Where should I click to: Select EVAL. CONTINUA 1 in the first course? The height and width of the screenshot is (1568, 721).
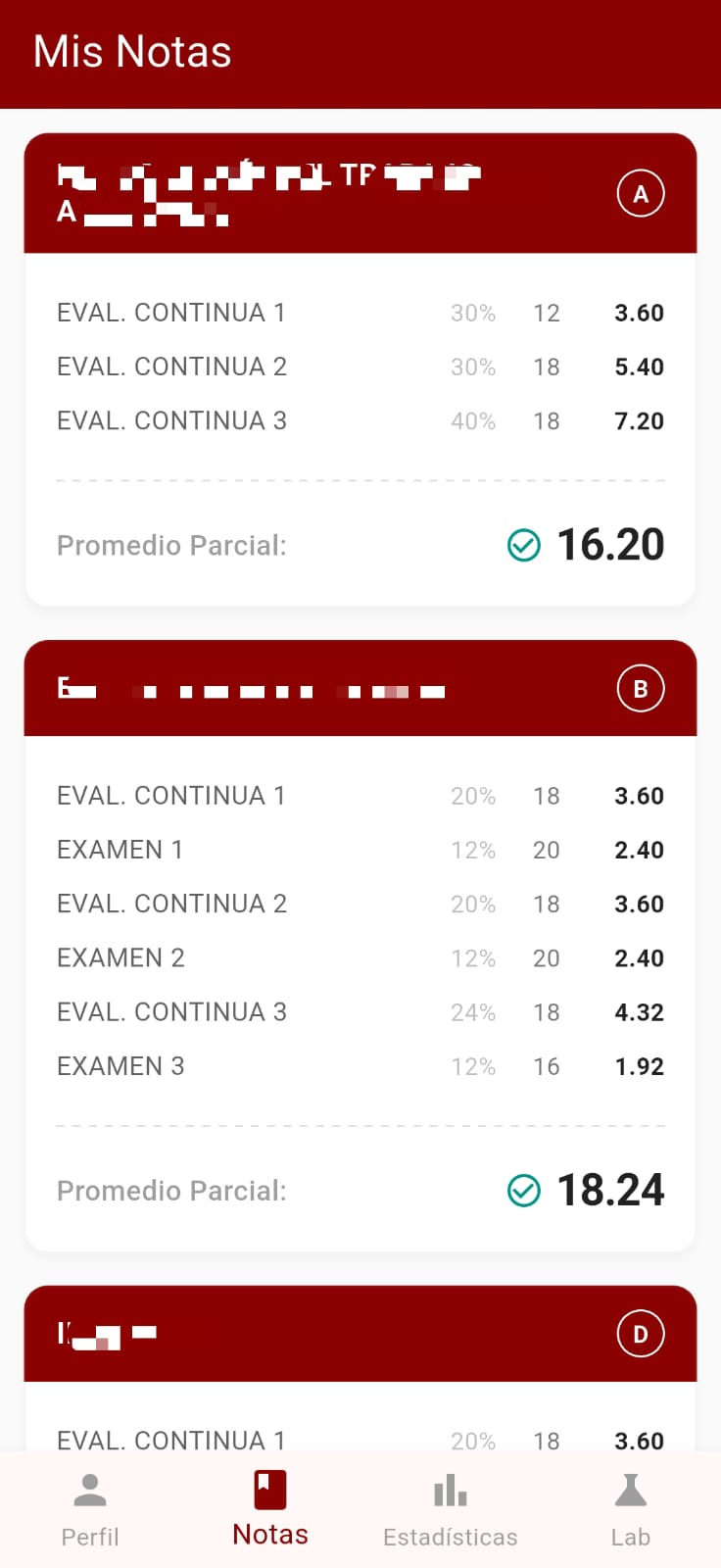point(171,312)
